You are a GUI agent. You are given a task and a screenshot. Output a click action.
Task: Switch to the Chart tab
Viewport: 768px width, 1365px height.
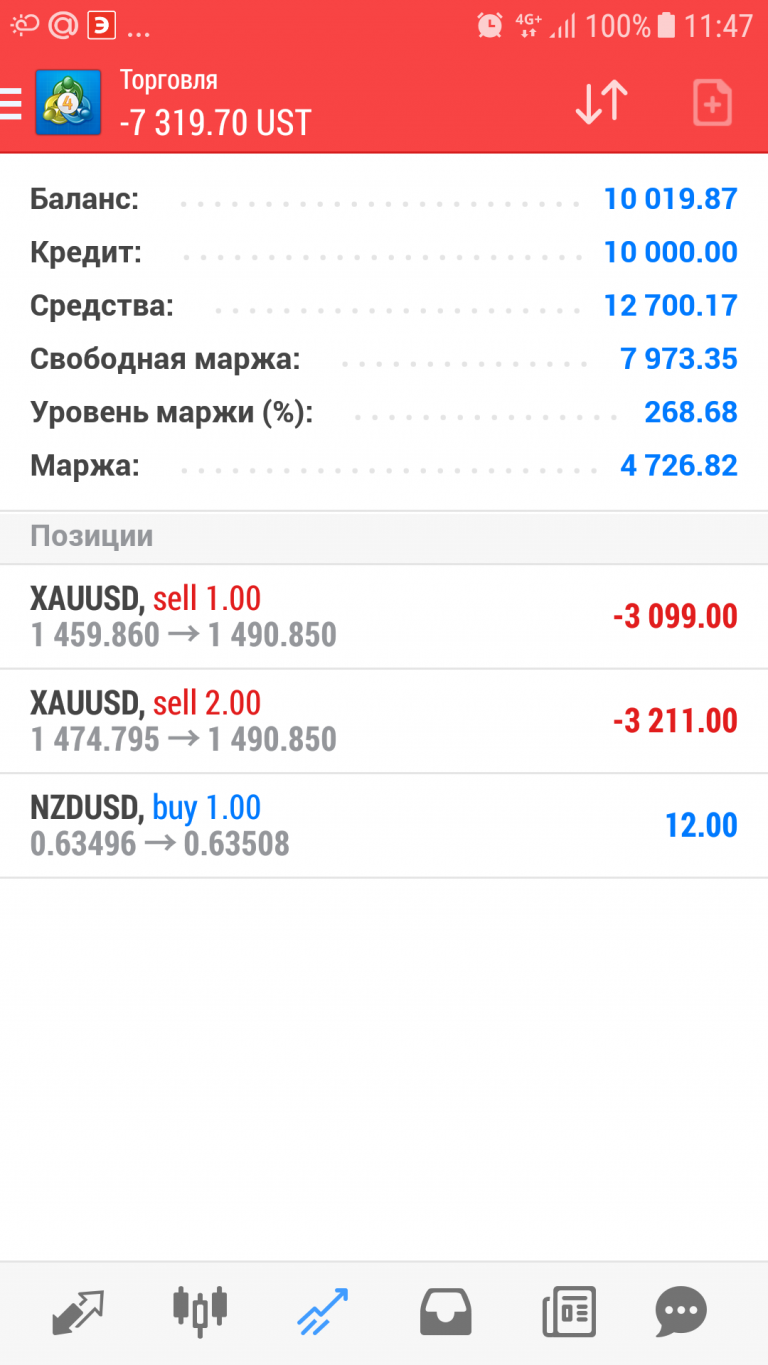[x=200, y=1312]
